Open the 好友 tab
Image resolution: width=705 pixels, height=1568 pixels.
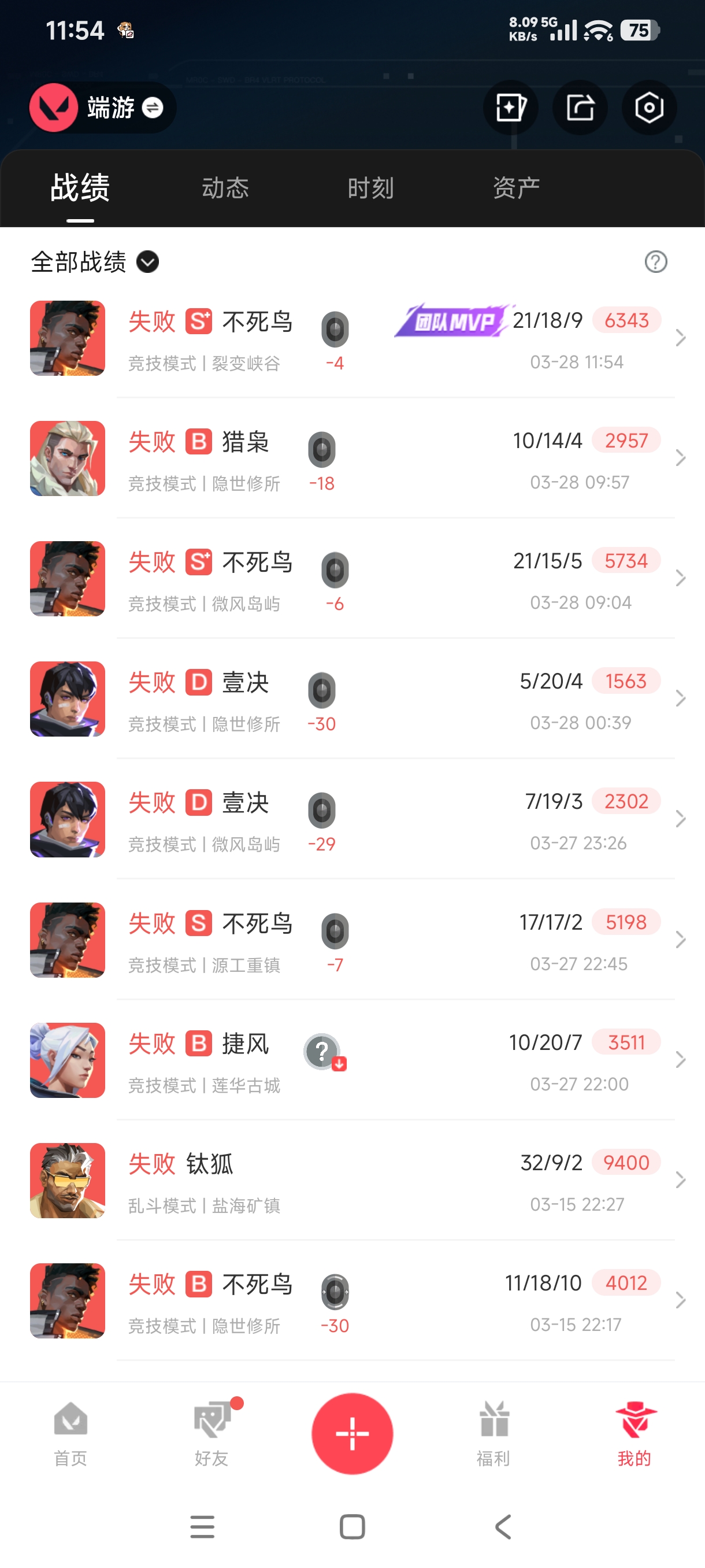coord(211,1432)
